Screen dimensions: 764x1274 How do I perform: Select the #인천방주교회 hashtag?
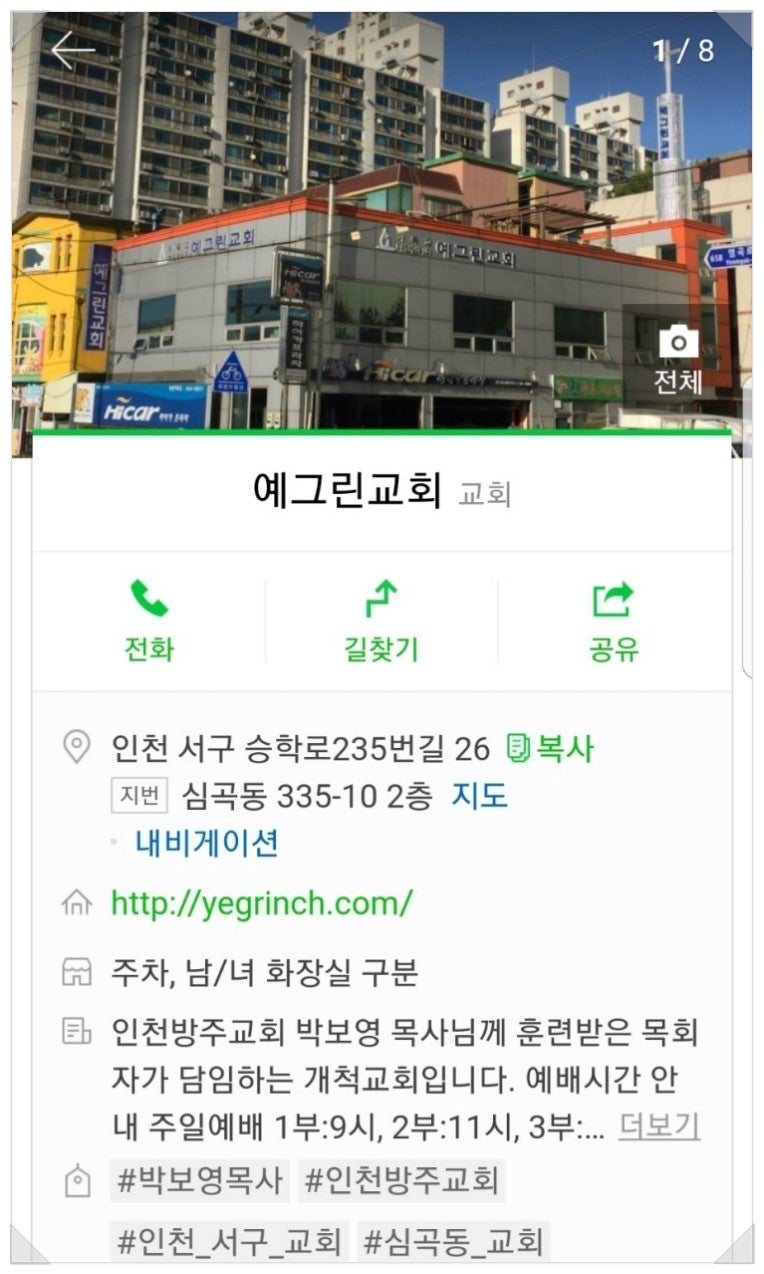tap(401, 1181)
